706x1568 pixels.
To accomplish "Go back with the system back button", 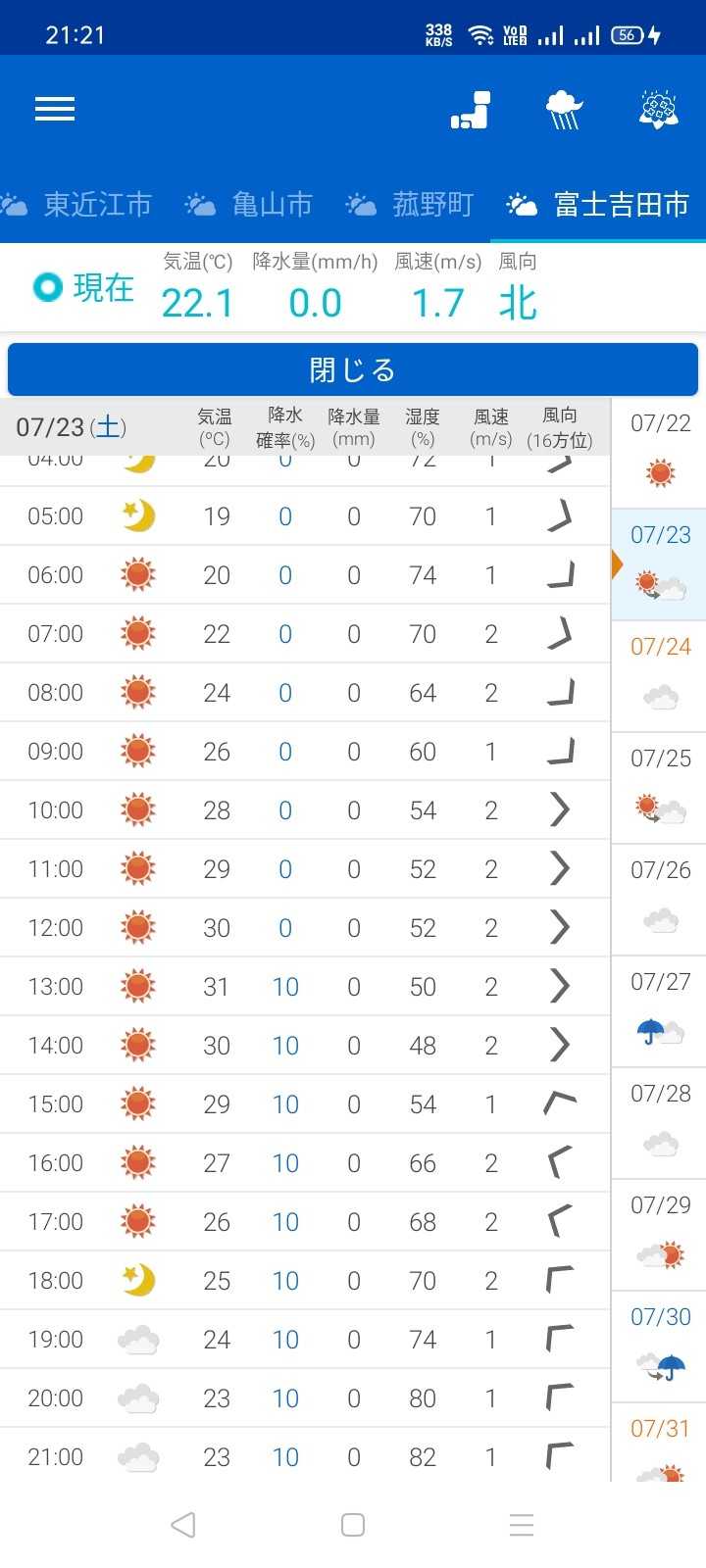I will (183, 1525).
